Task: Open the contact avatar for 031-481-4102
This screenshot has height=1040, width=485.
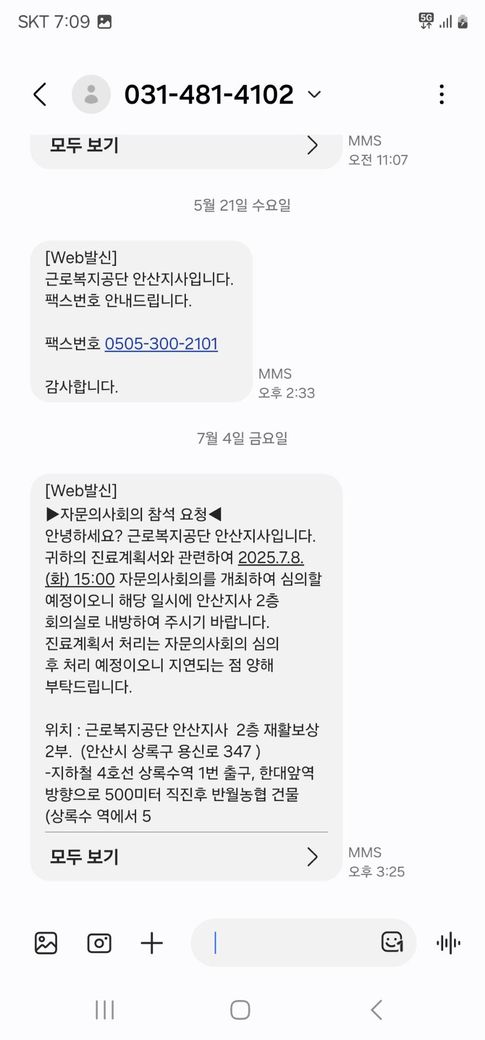Action: (x=91, y=95)
